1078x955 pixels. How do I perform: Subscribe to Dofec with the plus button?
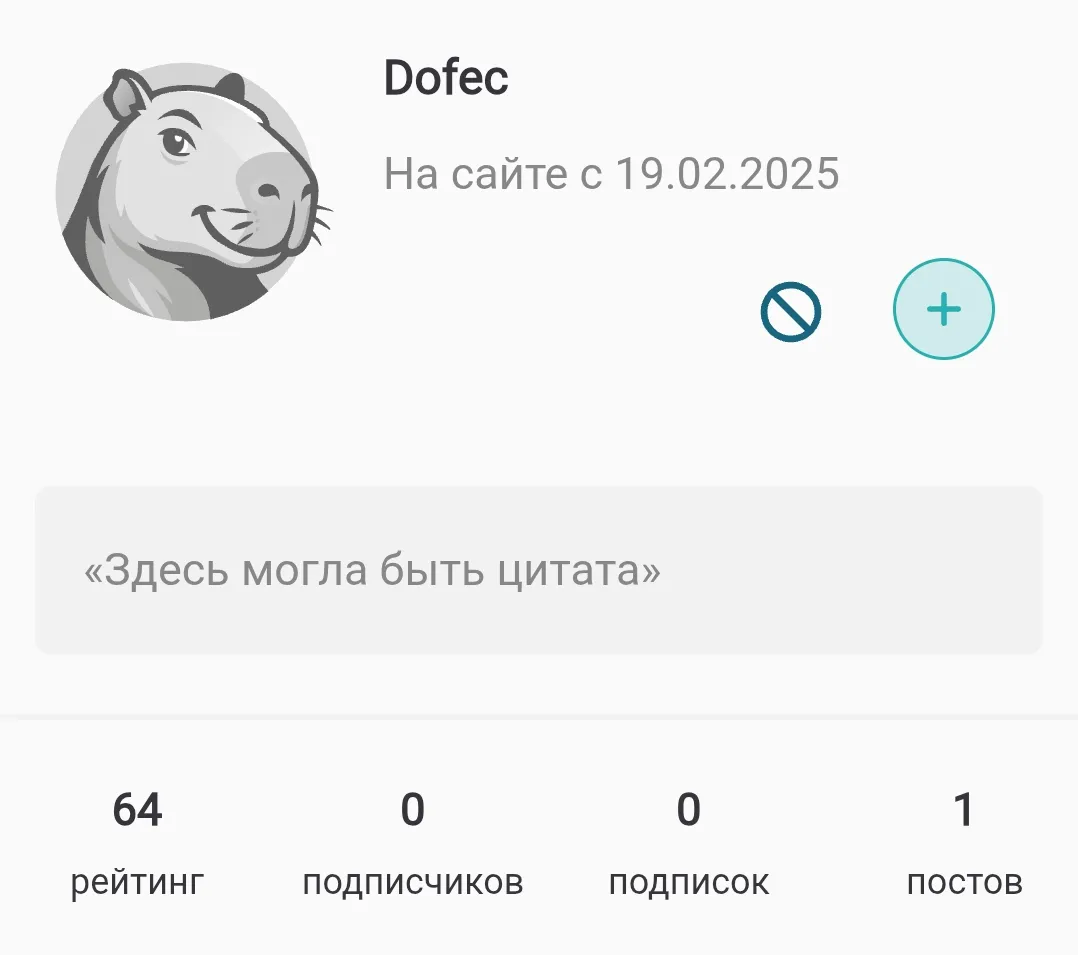pos(943,310)
